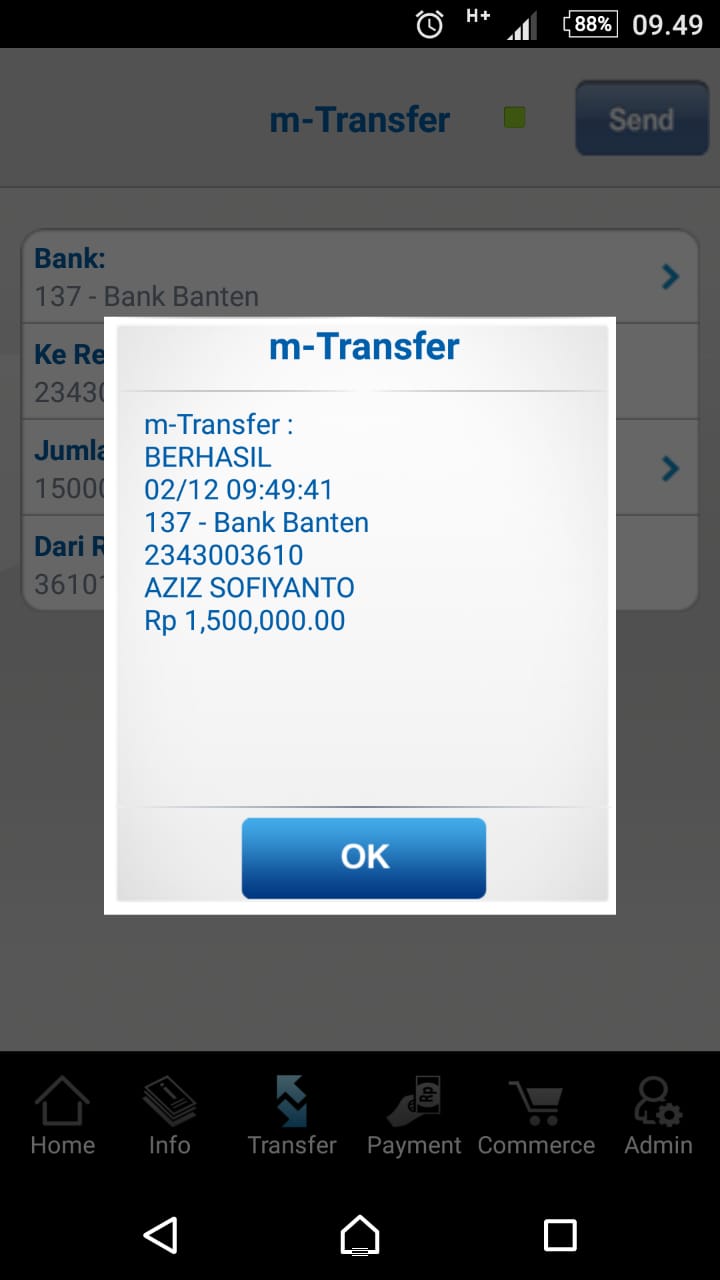Switch to the Info tab

tap(169, 1116)
